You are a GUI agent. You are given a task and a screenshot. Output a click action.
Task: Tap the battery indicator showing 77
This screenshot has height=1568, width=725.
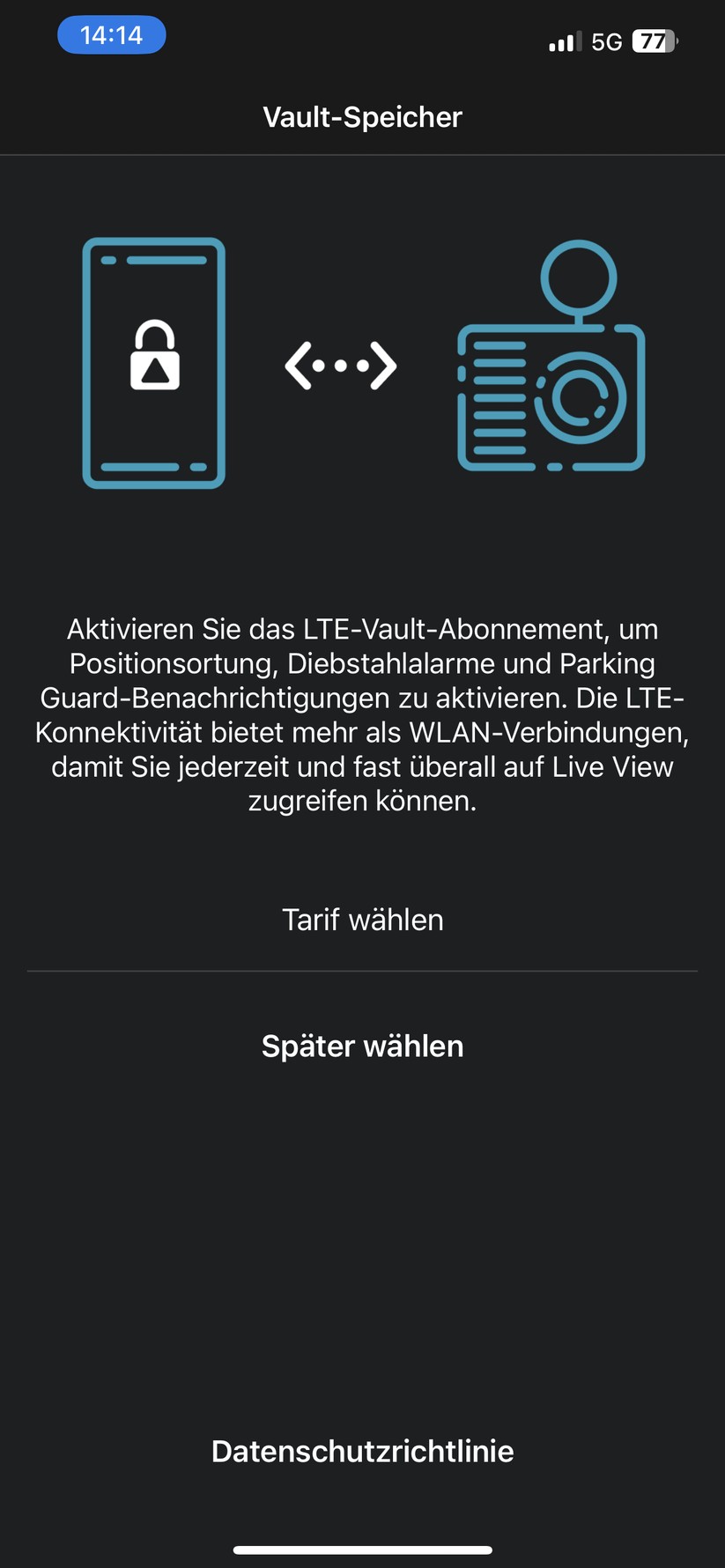(x=654, y=41)
